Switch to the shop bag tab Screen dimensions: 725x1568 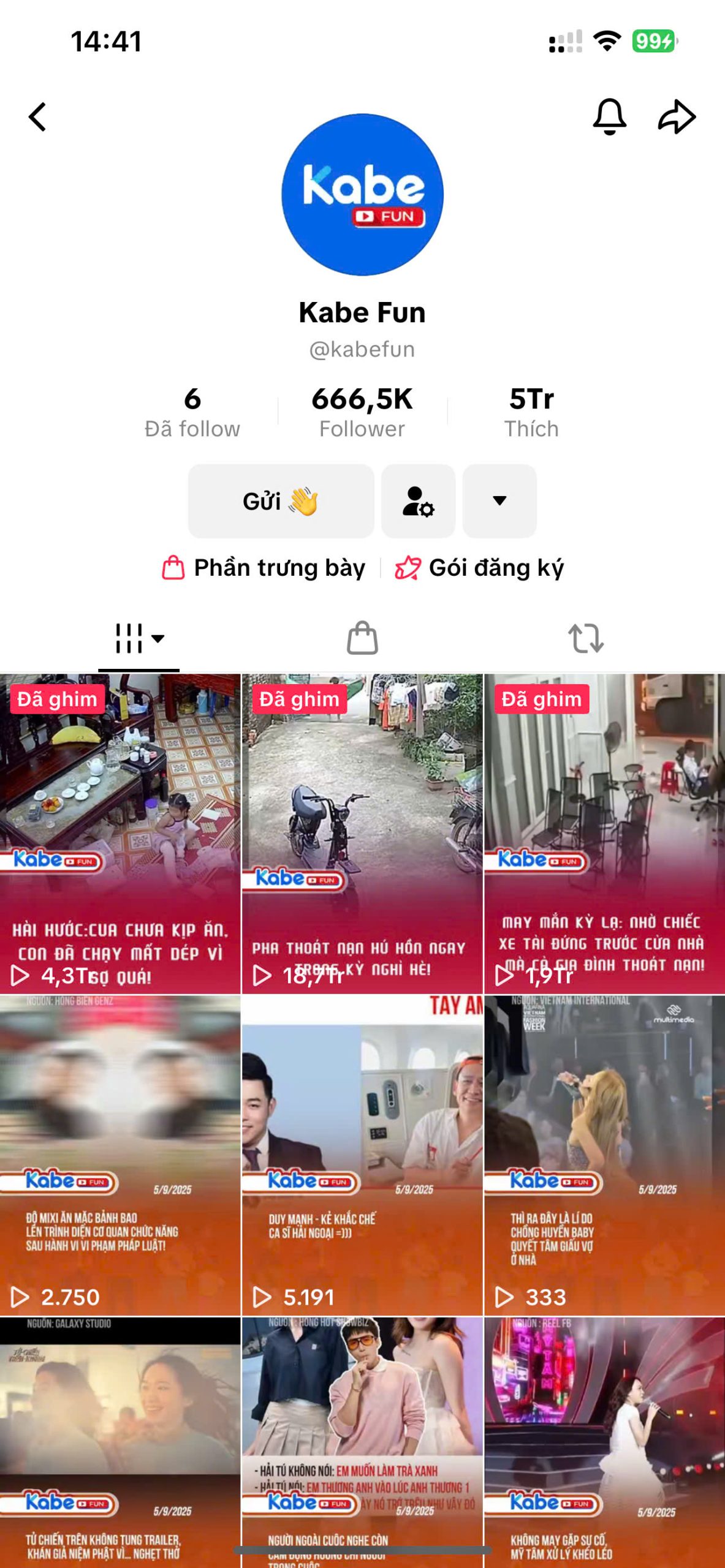coord(362,638)
